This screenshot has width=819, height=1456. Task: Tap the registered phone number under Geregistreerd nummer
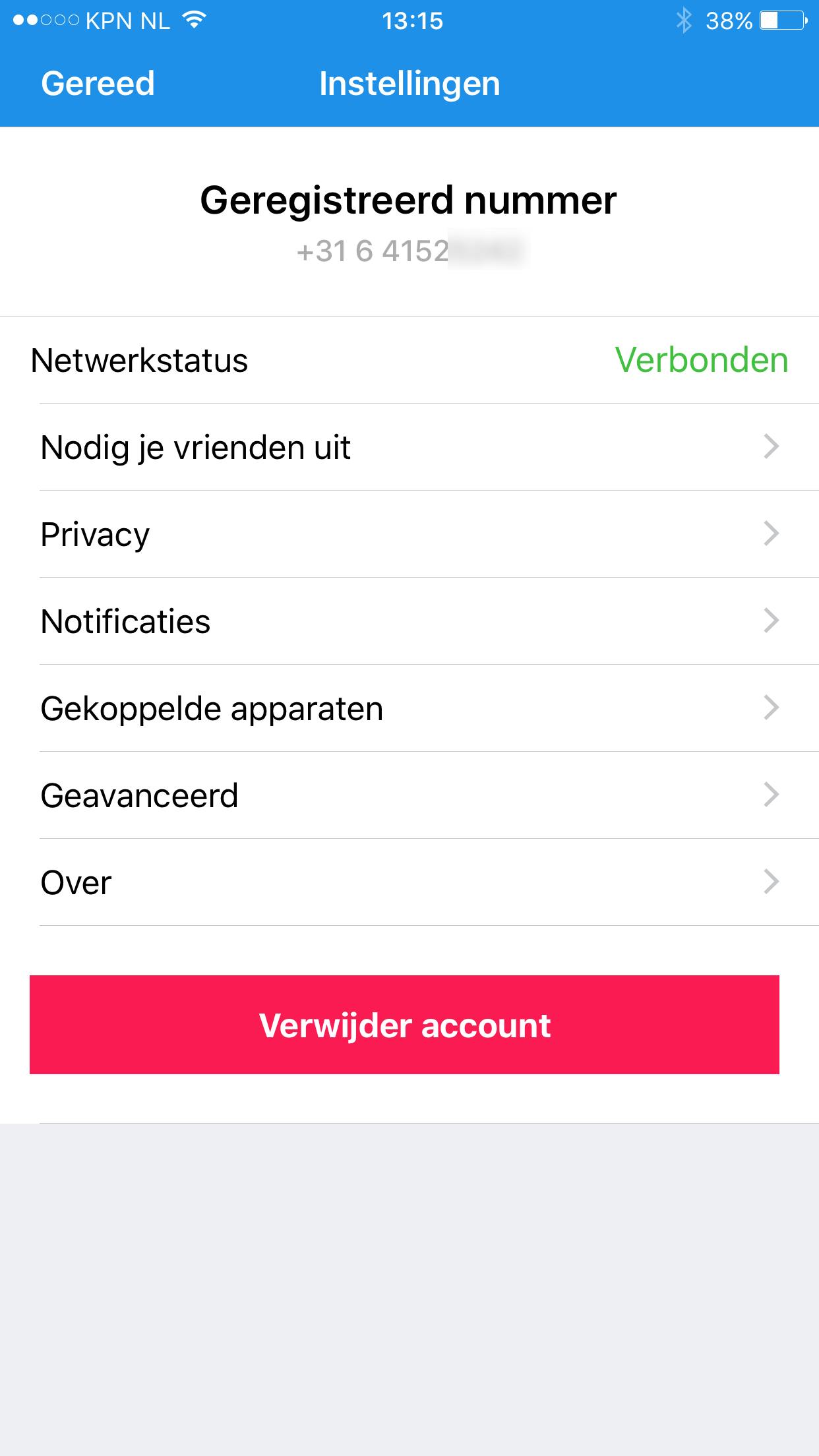[409, 251]
